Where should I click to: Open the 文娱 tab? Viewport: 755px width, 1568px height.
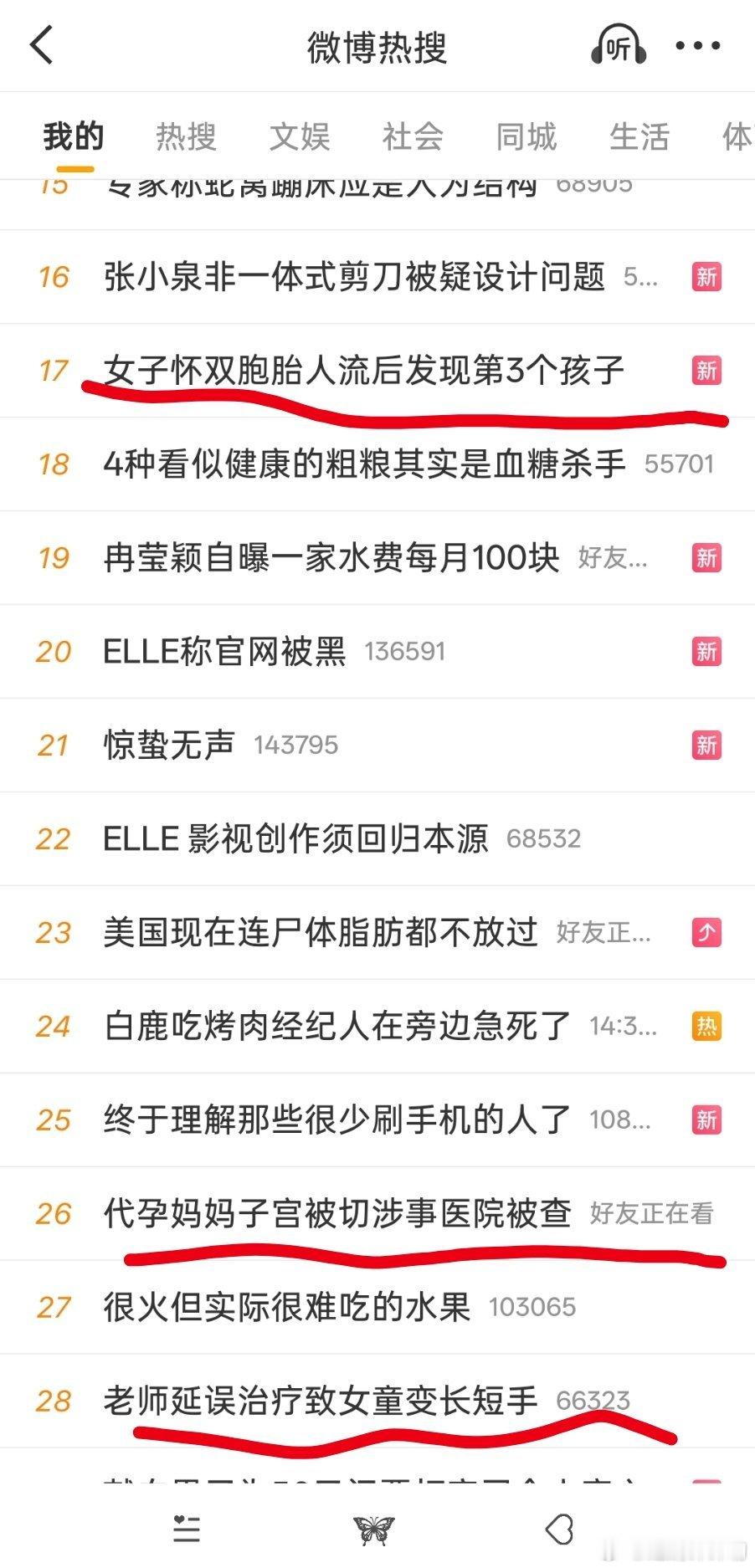300,136
